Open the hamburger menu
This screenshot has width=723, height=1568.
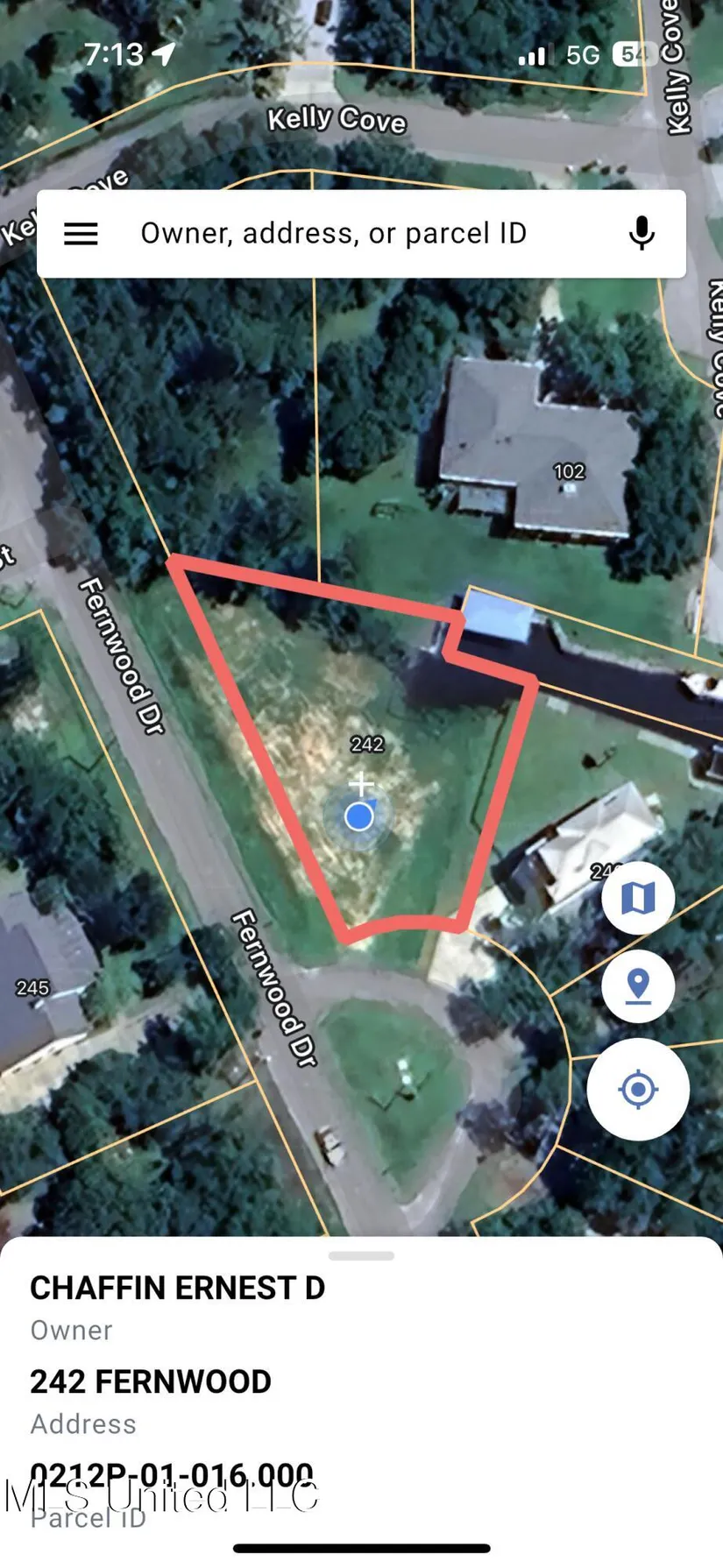coord(81,234)
